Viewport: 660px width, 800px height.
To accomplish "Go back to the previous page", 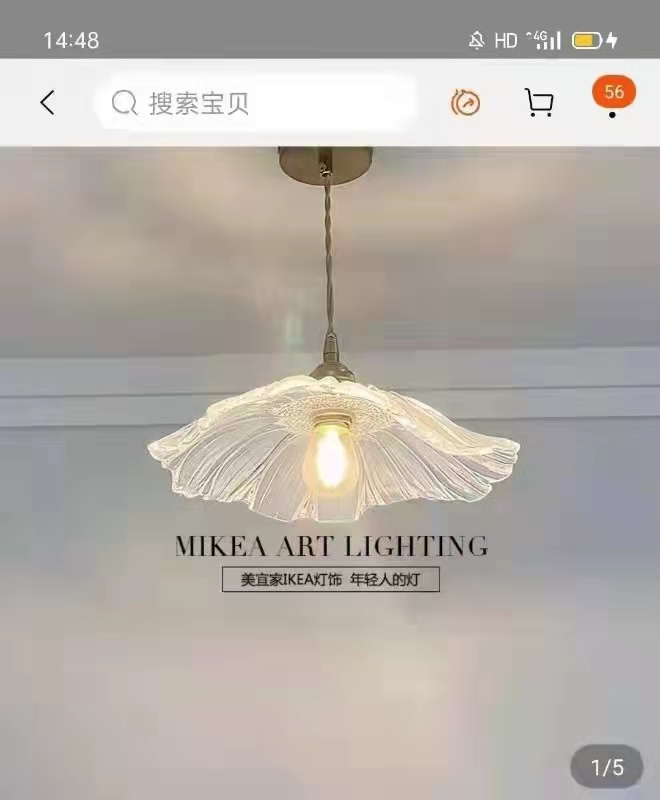I will point(47,102).
